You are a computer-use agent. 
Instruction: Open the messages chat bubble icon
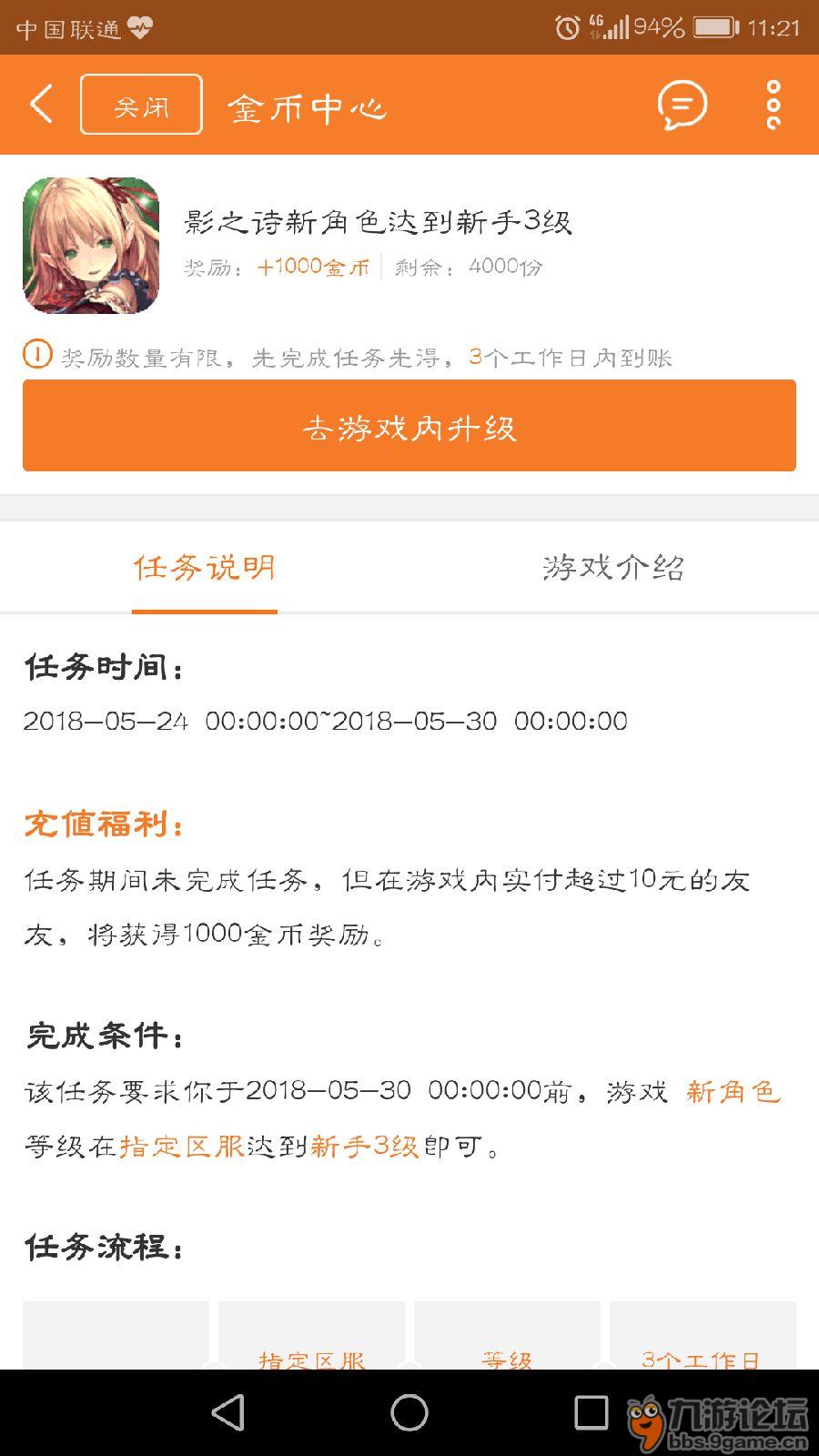point(682,105)
